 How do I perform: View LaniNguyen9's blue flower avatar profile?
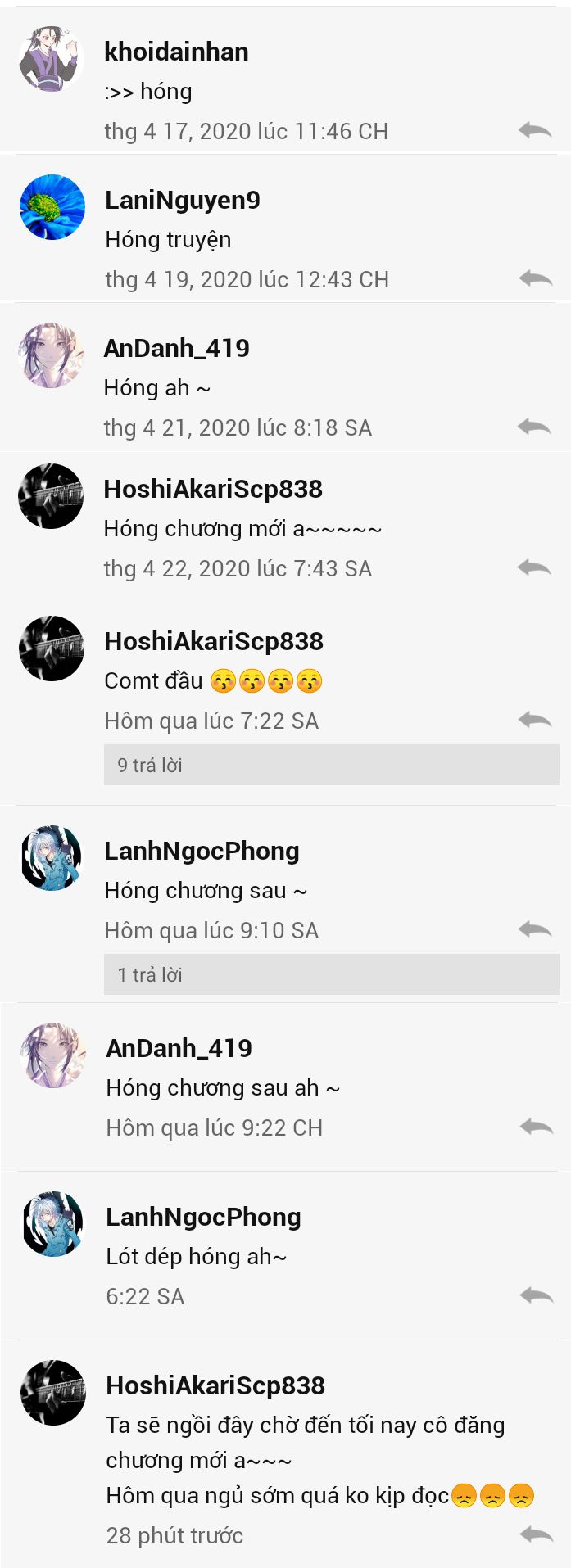pyautogui.click(x=52, y=206)
